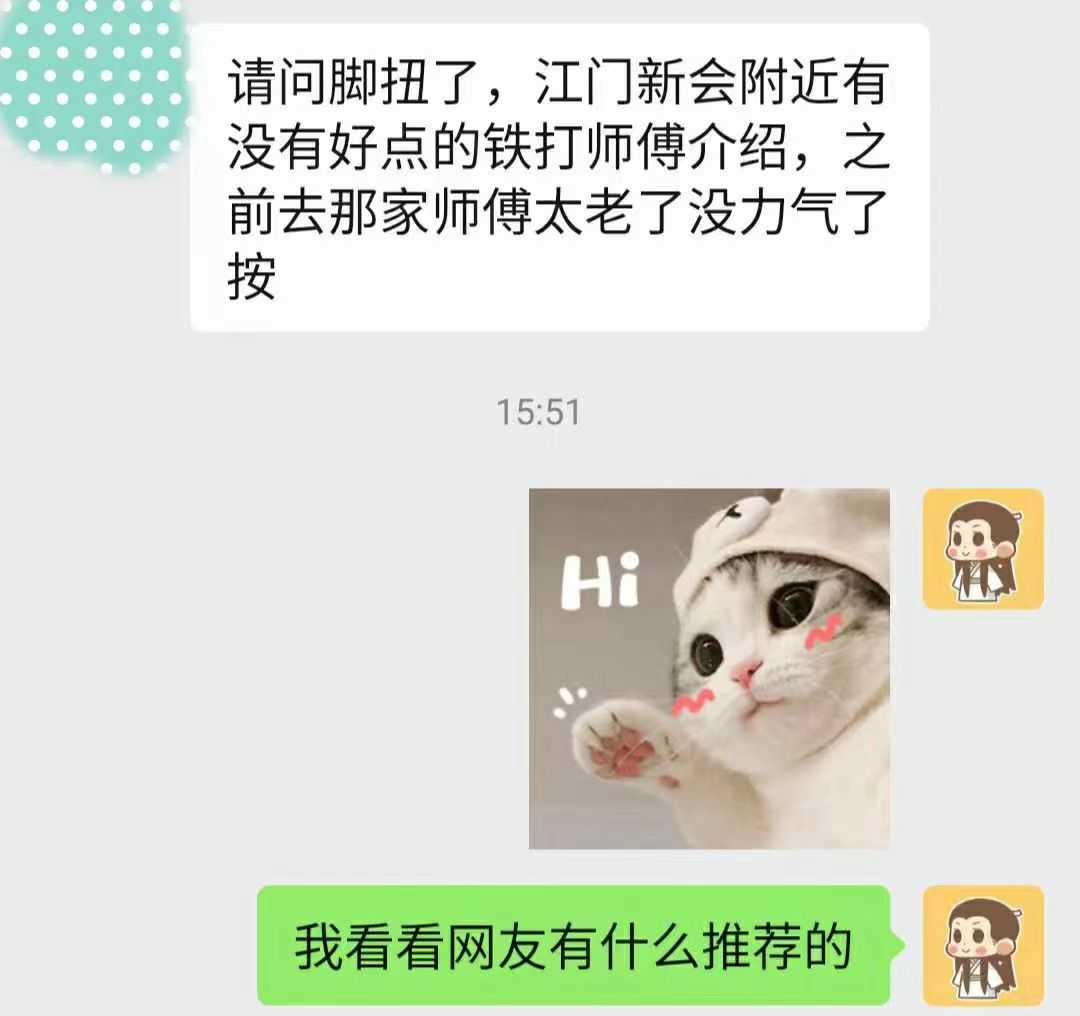Open the polka-dot avatar of the message sender
1080x1016 pixels.
92,82
